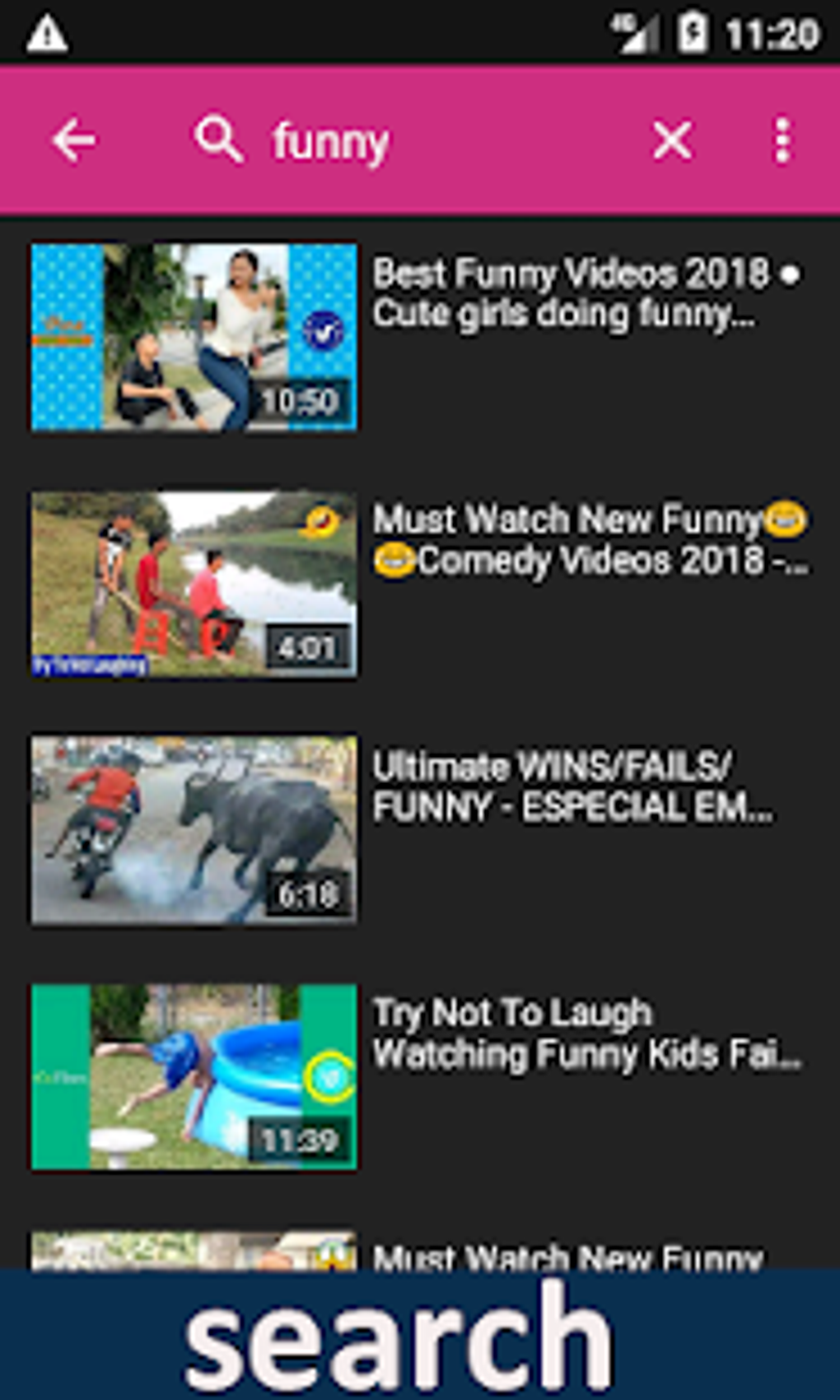Viewport: 840px width, 1400px height.
Task: Go back using the arrow
Action: 74,141
